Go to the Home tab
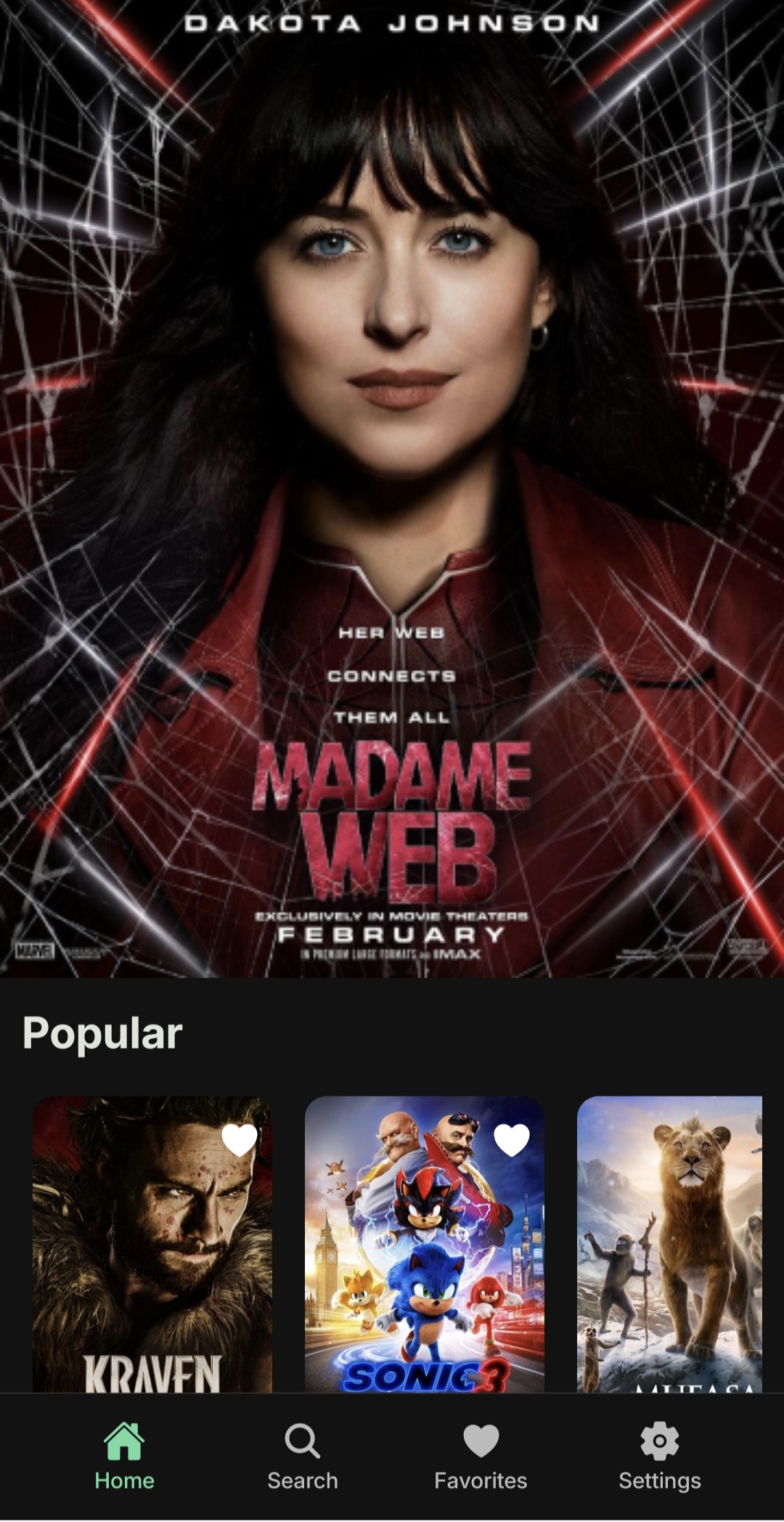The width and height of the screenshot is (784, 1522). [x=124, y=1457]
